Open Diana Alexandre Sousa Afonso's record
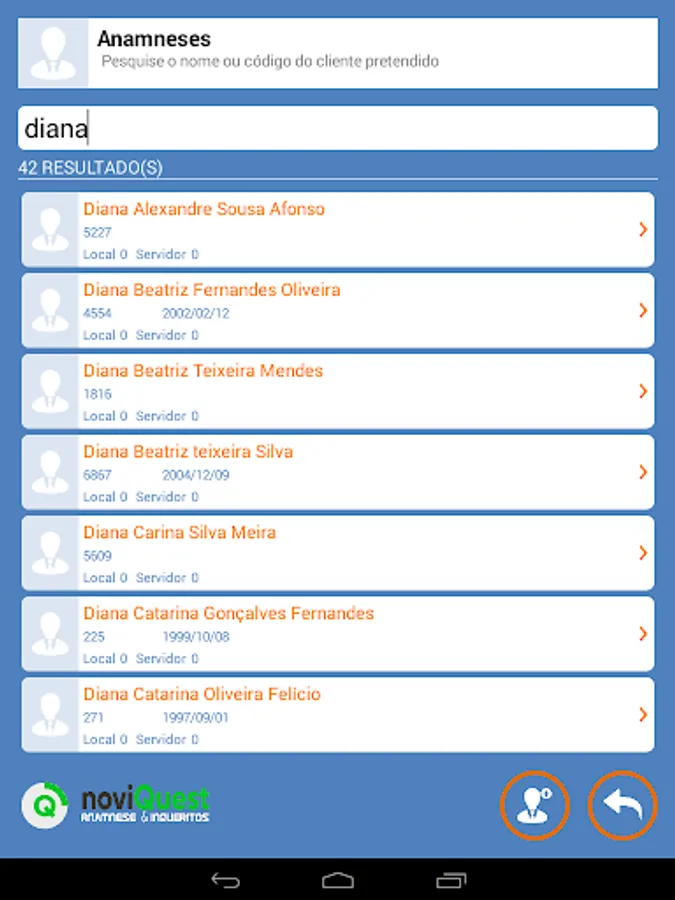 point(338,230)
